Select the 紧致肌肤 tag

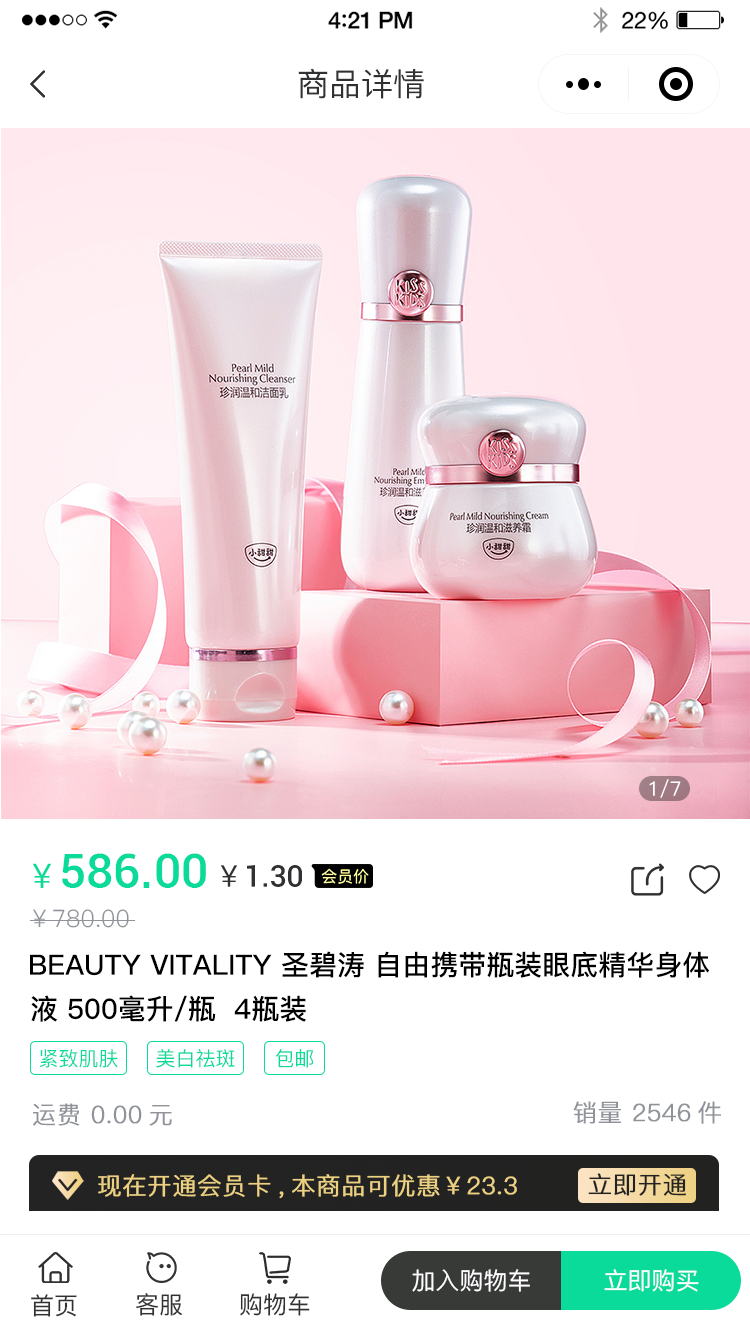(79, 1058)
